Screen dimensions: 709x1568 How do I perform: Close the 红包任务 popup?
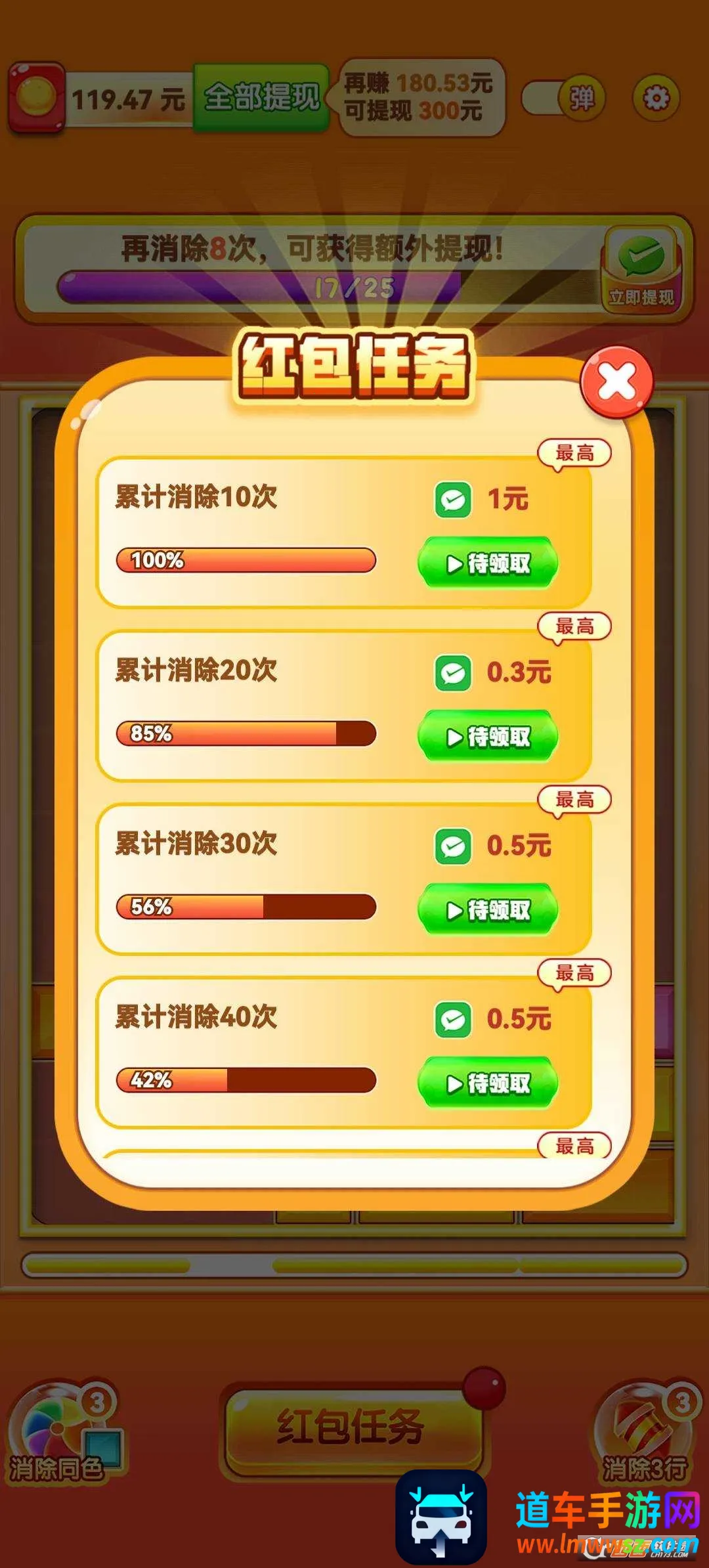click(x=617, y=381)
